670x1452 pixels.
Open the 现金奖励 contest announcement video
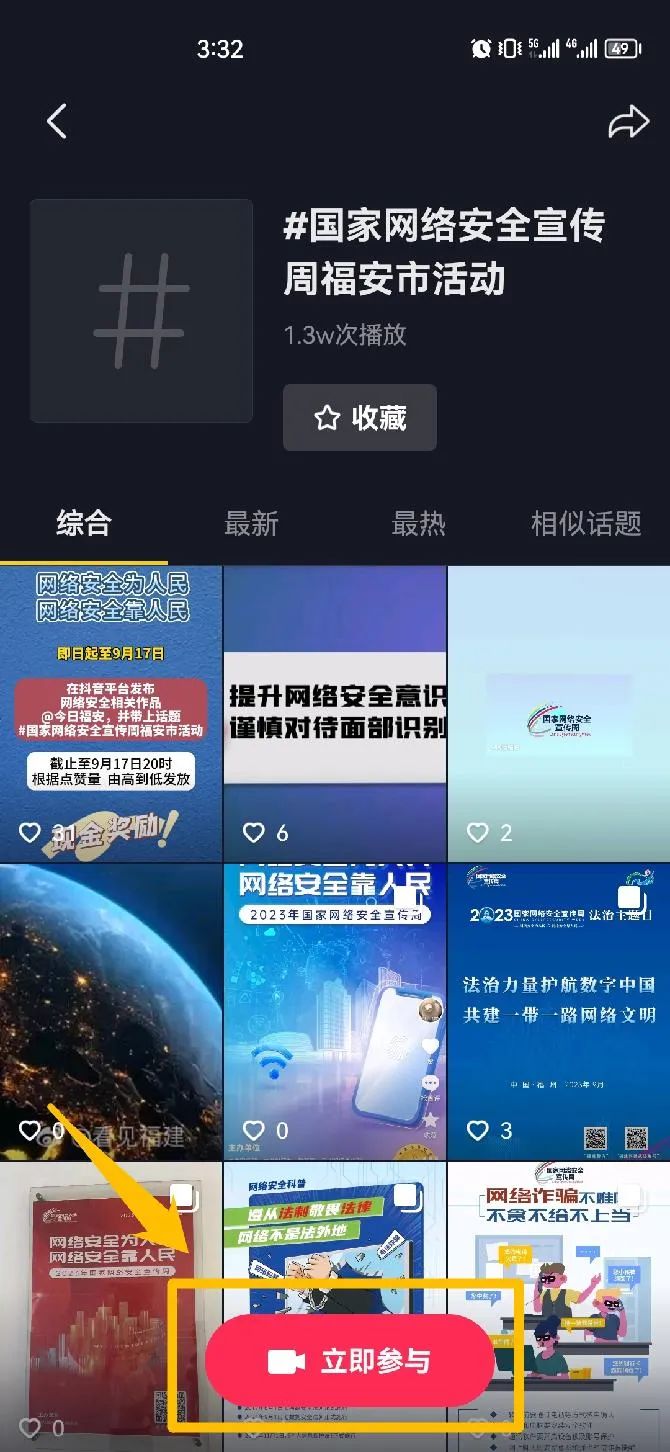pos(110,712)
